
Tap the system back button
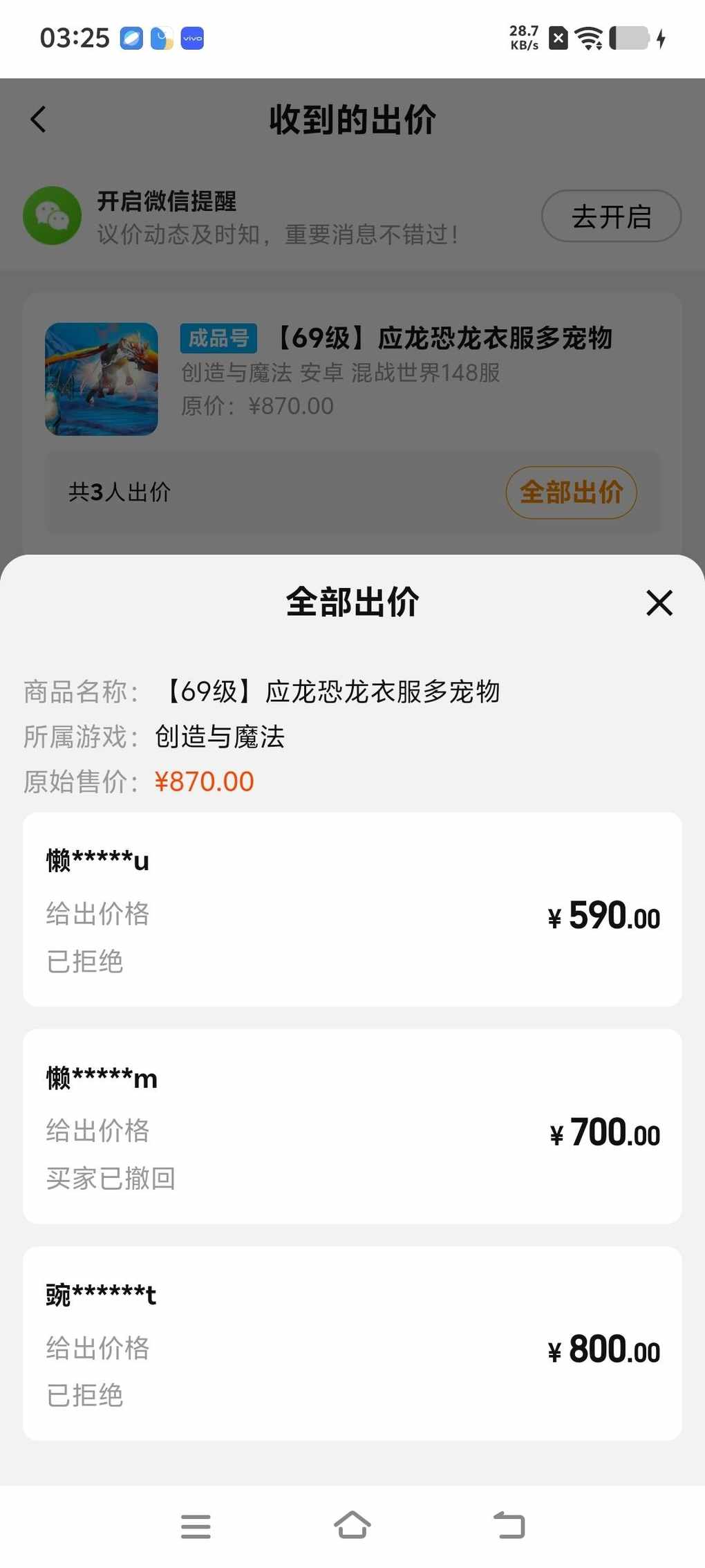(509, 1525)
